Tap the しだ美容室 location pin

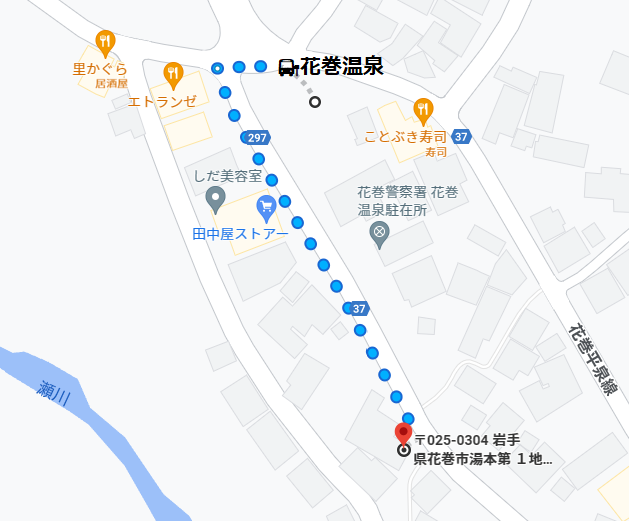tap(214, 199)
